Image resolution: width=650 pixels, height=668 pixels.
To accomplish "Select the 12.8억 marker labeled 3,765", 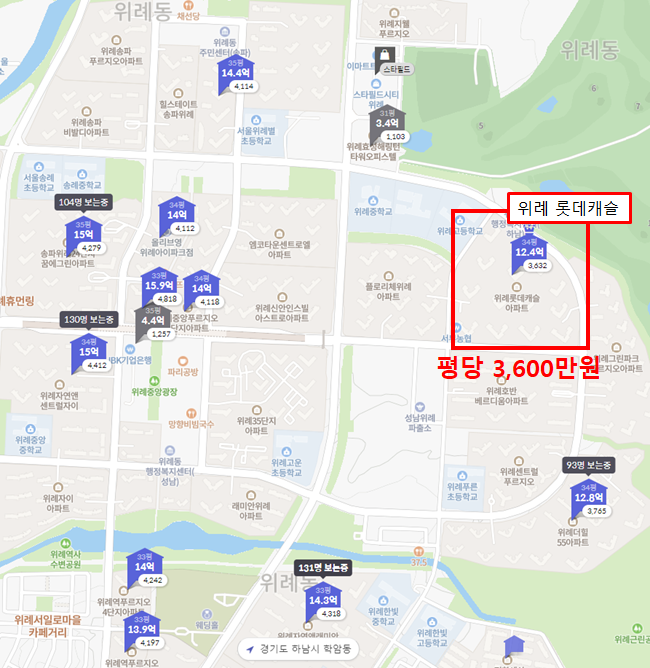I will pyautogui.click(x=589, y=499).
